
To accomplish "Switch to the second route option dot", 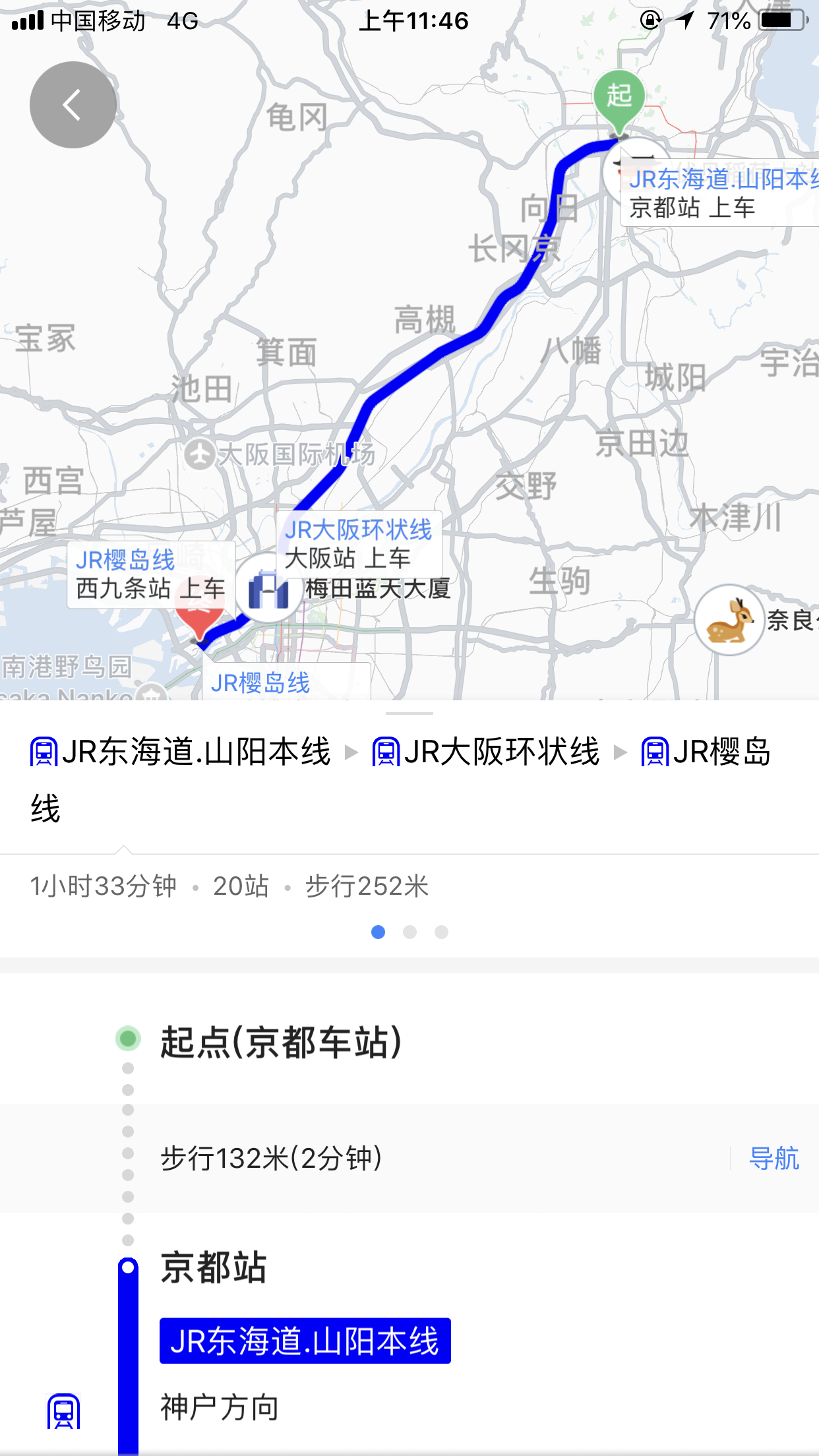I will point(409,932).
